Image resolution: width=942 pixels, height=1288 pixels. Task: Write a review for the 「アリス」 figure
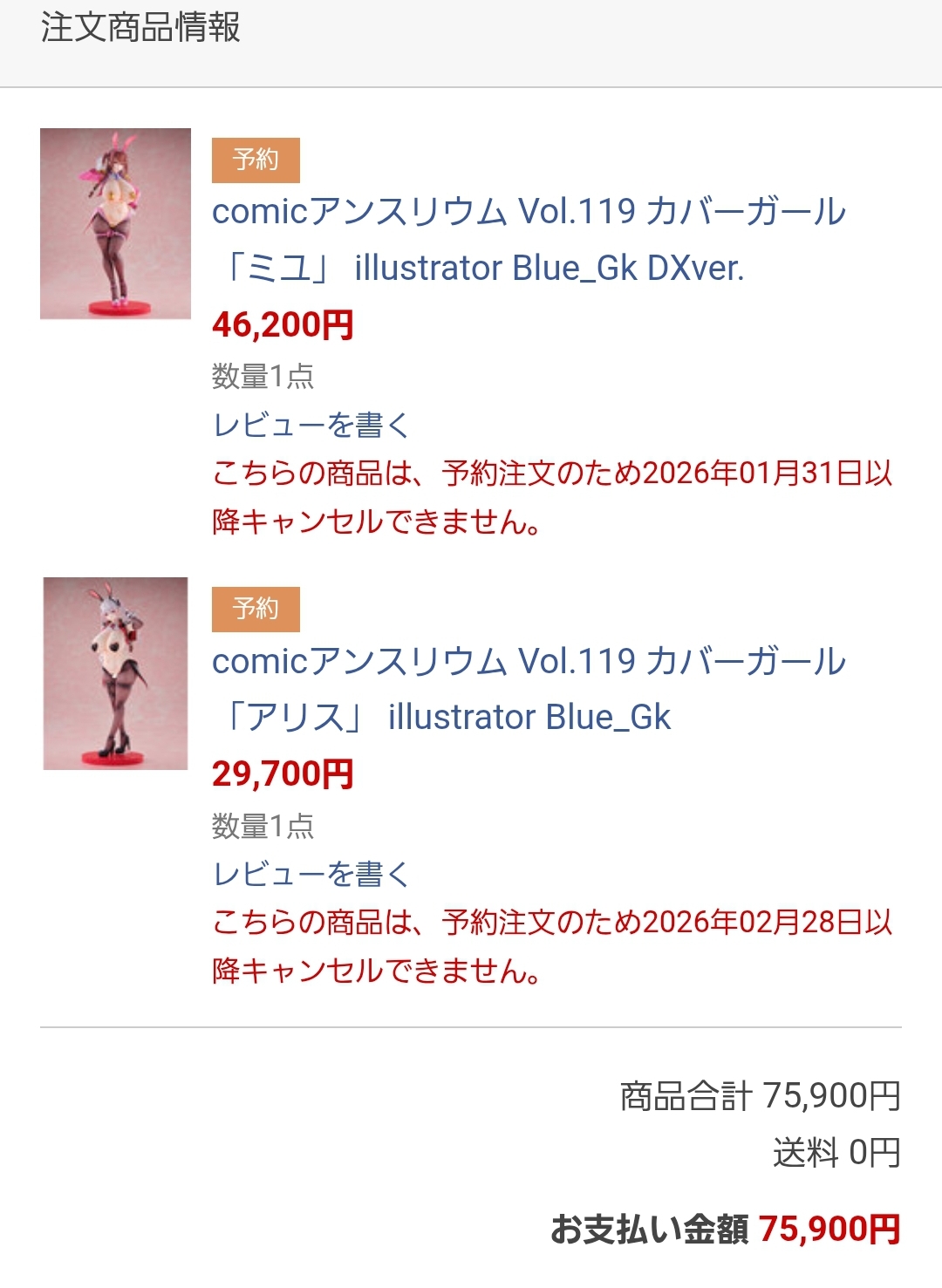(311, 874)
